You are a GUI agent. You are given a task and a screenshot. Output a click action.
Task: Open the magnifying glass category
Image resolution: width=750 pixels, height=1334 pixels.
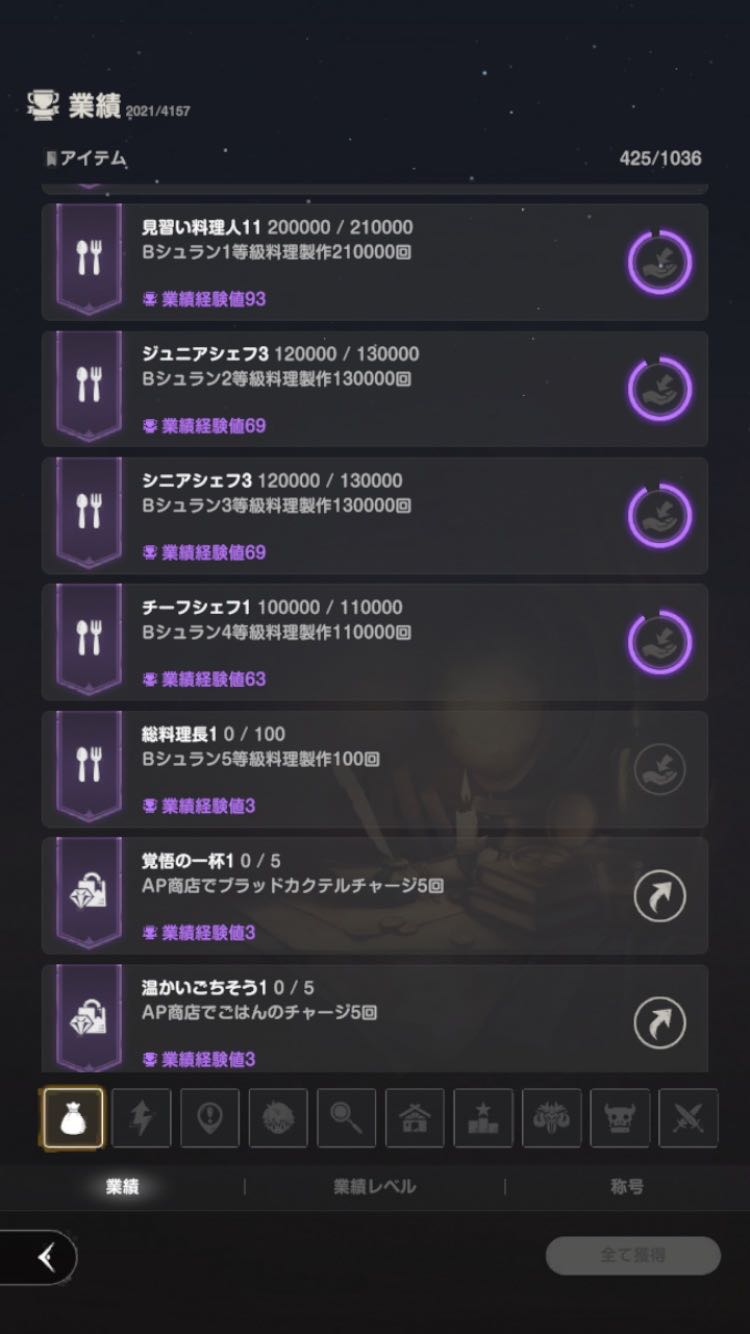coord(346,1118)
